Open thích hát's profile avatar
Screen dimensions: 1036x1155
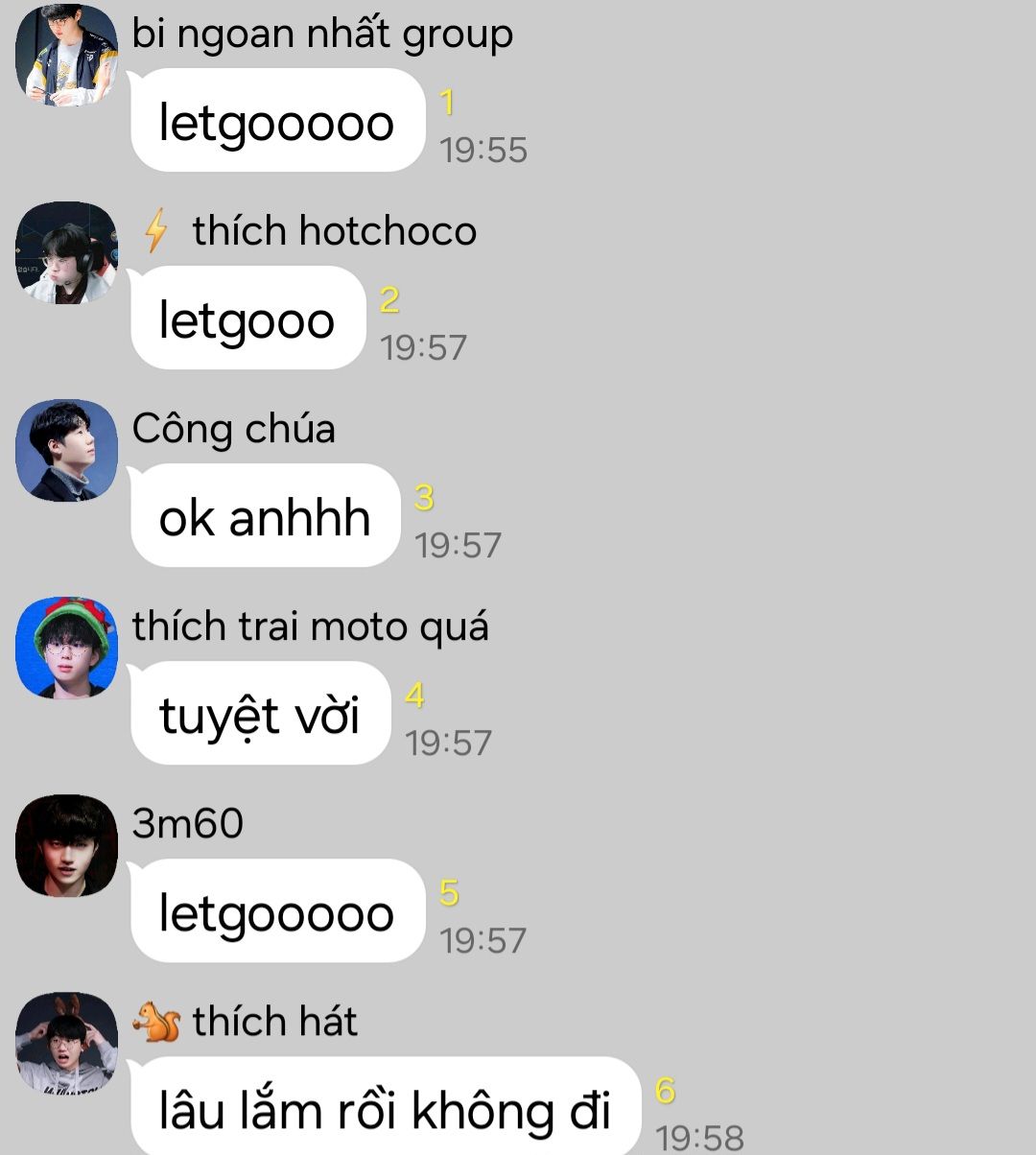click(x=66, y=1043)
